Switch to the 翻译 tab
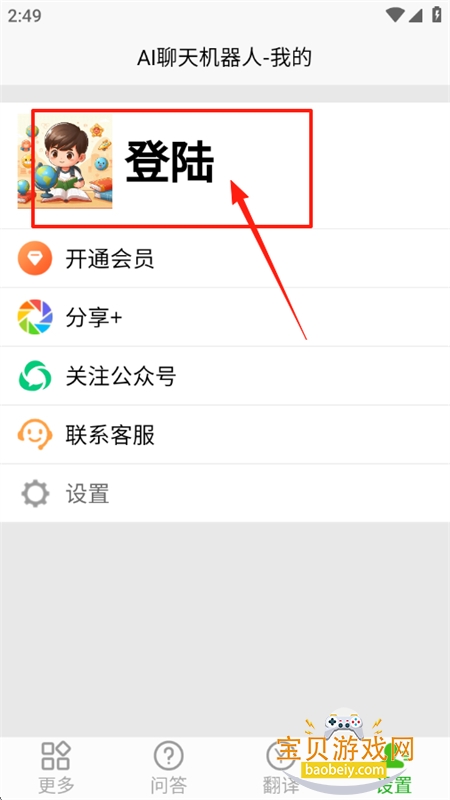The width and height of the screenshot is (450, 800). (281, 767)
